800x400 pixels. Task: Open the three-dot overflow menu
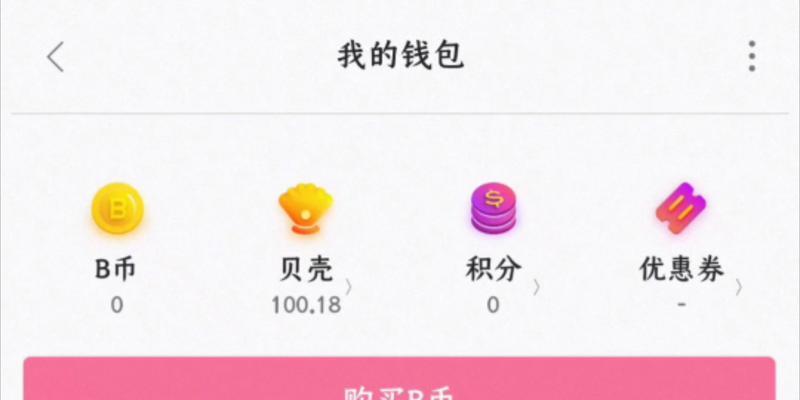click(752, 57)
